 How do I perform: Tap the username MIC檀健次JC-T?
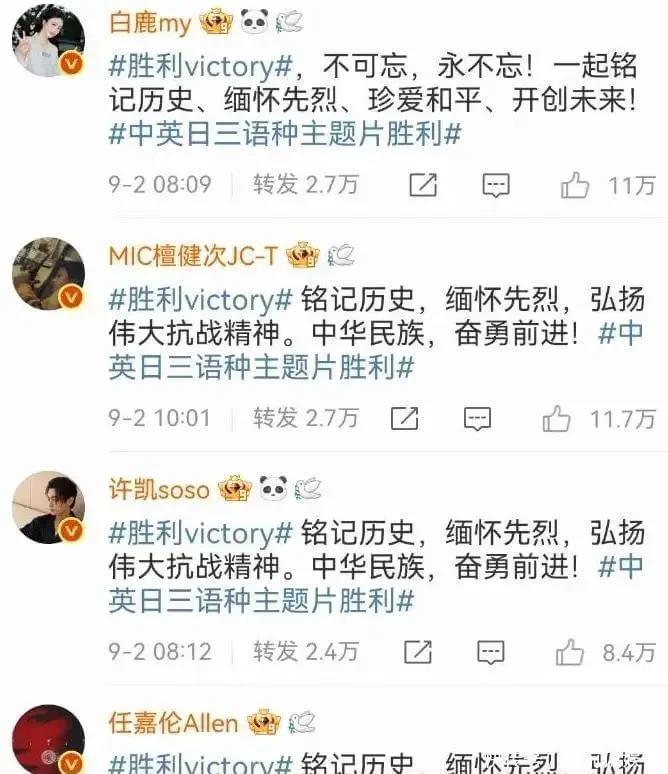click(x=193, y=255)
